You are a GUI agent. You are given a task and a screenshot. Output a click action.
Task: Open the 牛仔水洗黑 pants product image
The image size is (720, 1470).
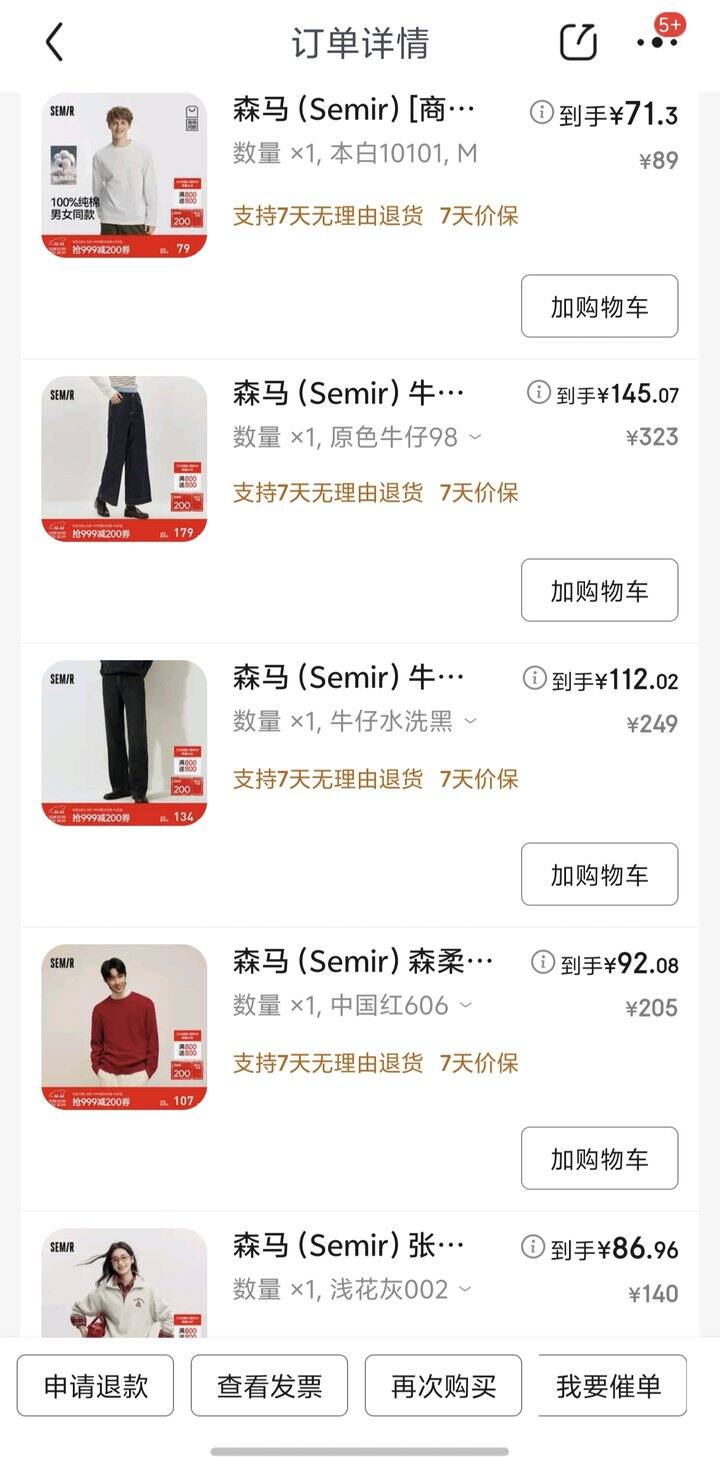click(x=124, y=743)
